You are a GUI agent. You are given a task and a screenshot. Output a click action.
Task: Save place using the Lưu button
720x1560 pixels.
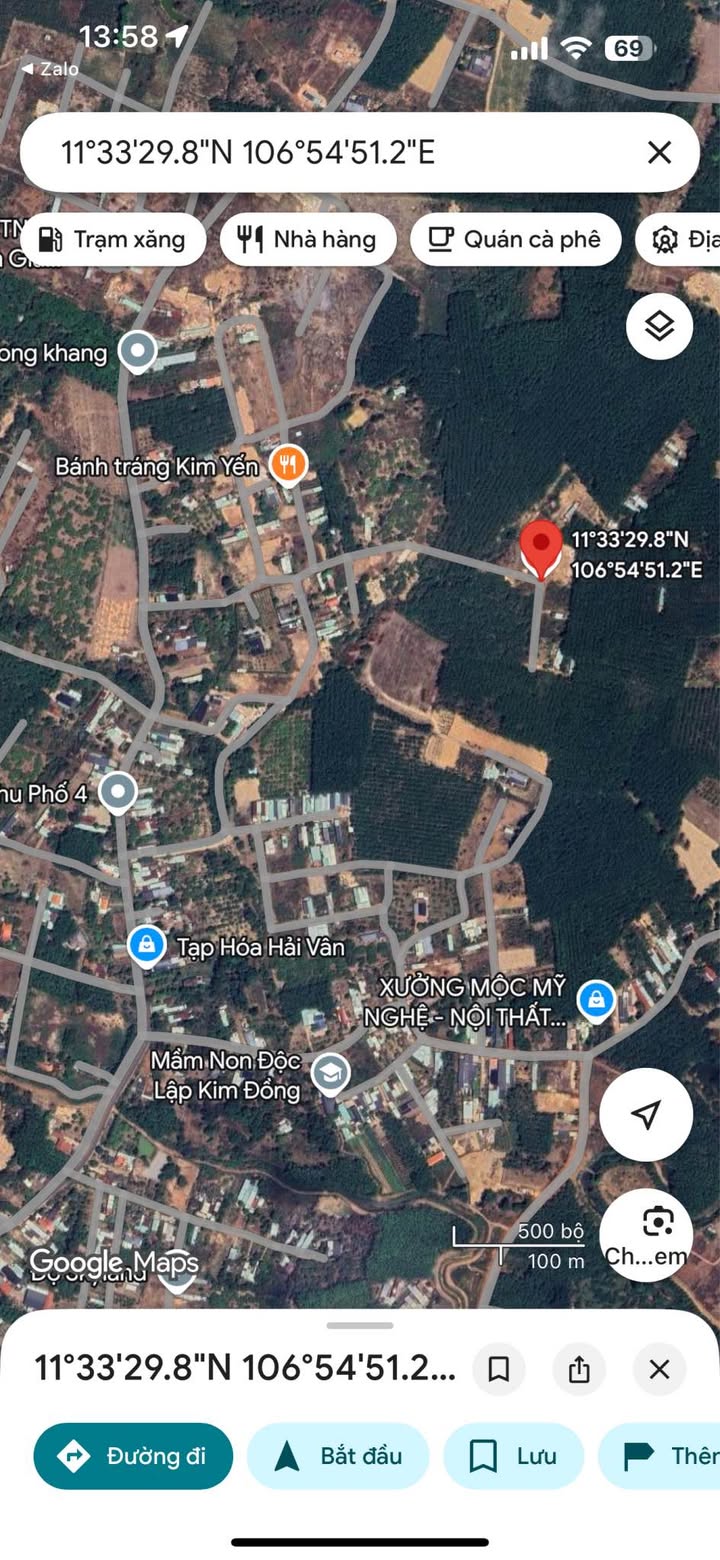point(513,1456)
